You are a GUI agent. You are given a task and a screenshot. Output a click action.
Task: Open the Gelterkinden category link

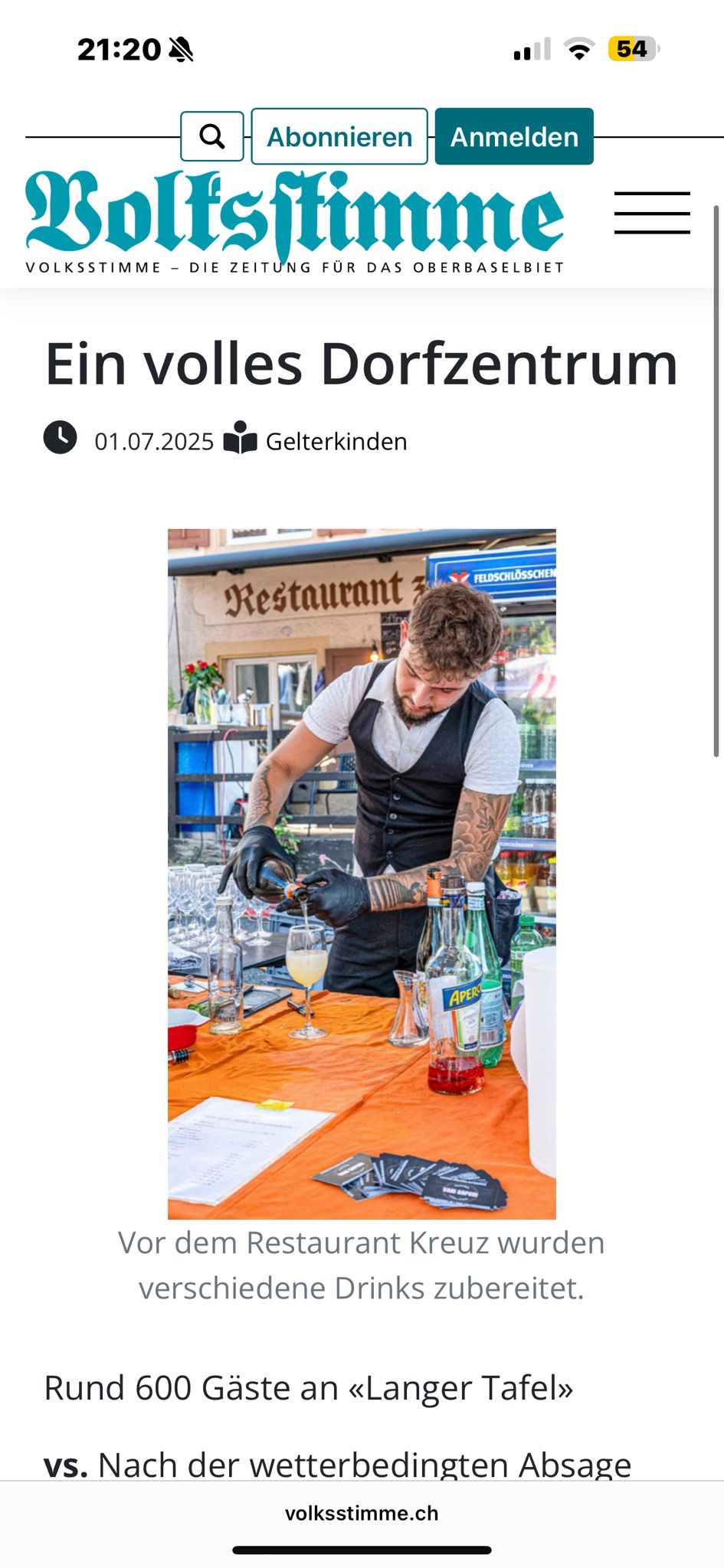(336, 442)
